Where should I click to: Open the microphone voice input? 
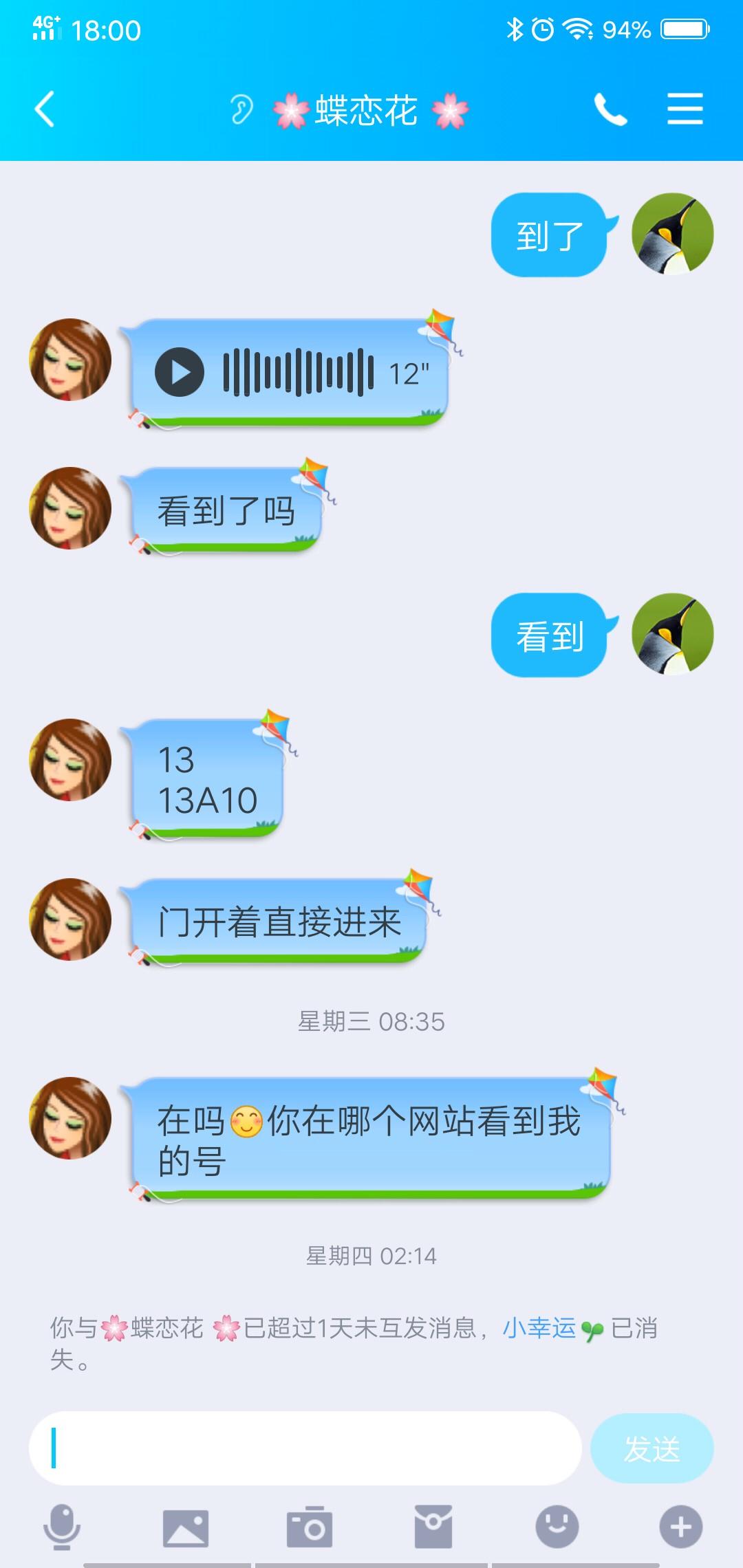(x=62, y=1527)
